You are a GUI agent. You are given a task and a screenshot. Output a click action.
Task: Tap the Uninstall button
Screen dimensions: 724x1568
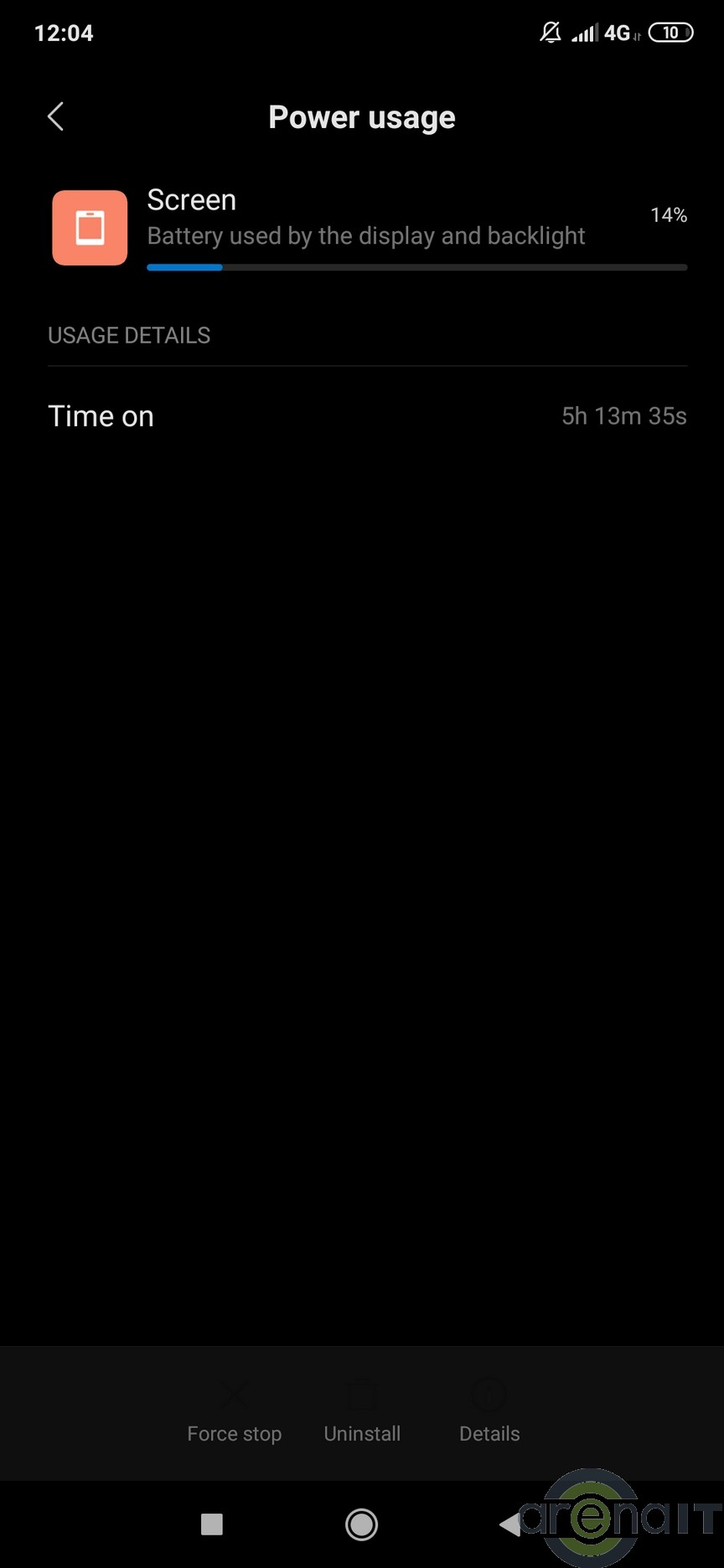point(362,1414)
